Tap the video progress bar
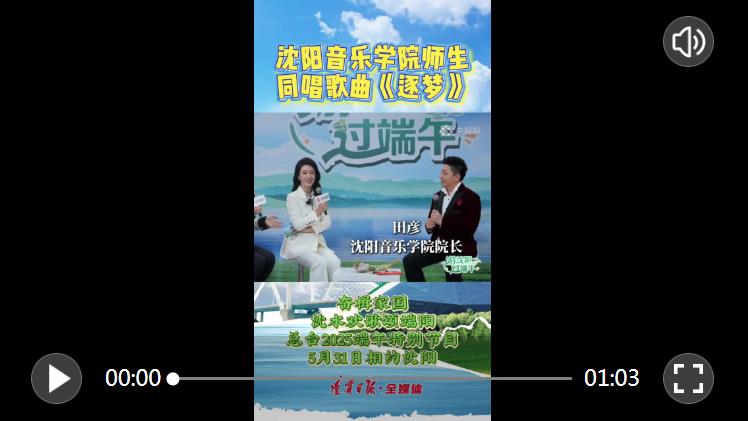Screen dimensions: 748x421 click(372, 379)
